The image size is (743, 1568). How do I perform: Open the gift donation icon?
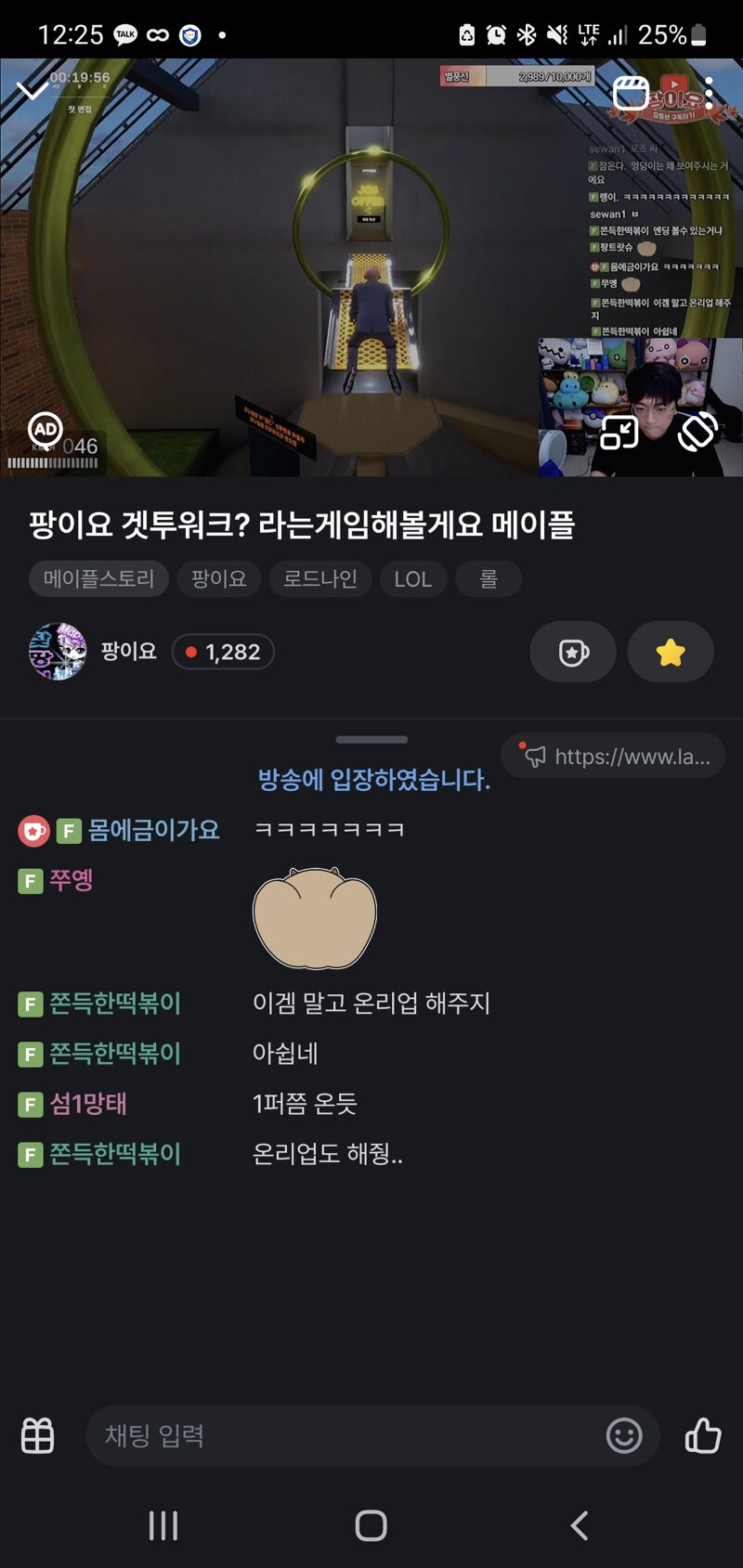pyautogui.click(x=38, y=1435)
